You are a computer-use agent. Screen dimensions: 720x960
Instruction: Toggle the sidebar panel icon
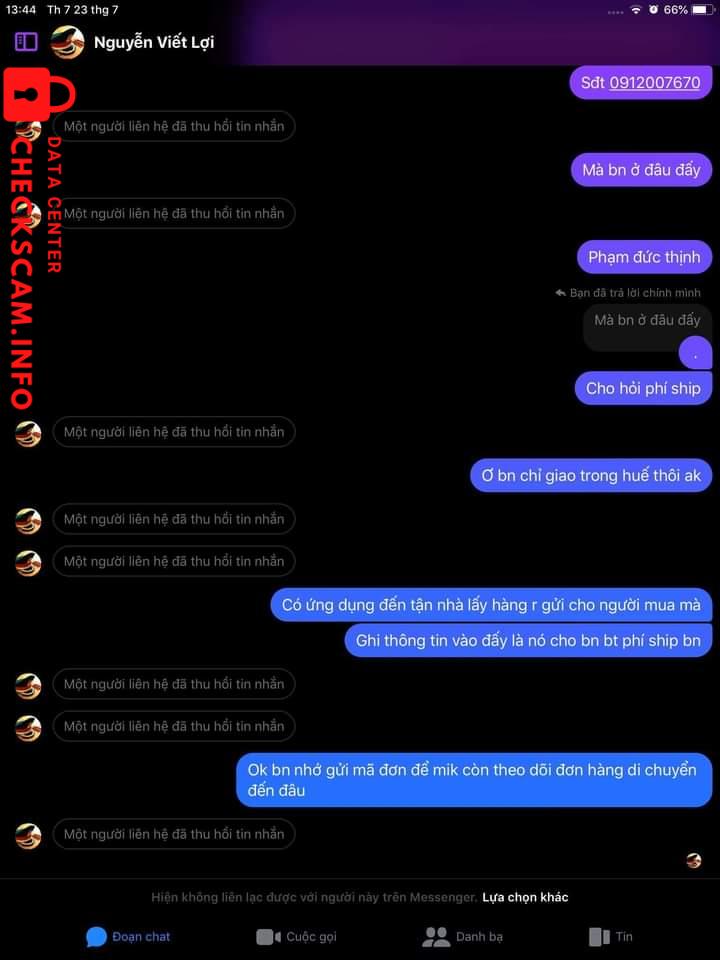pos(26,42)
